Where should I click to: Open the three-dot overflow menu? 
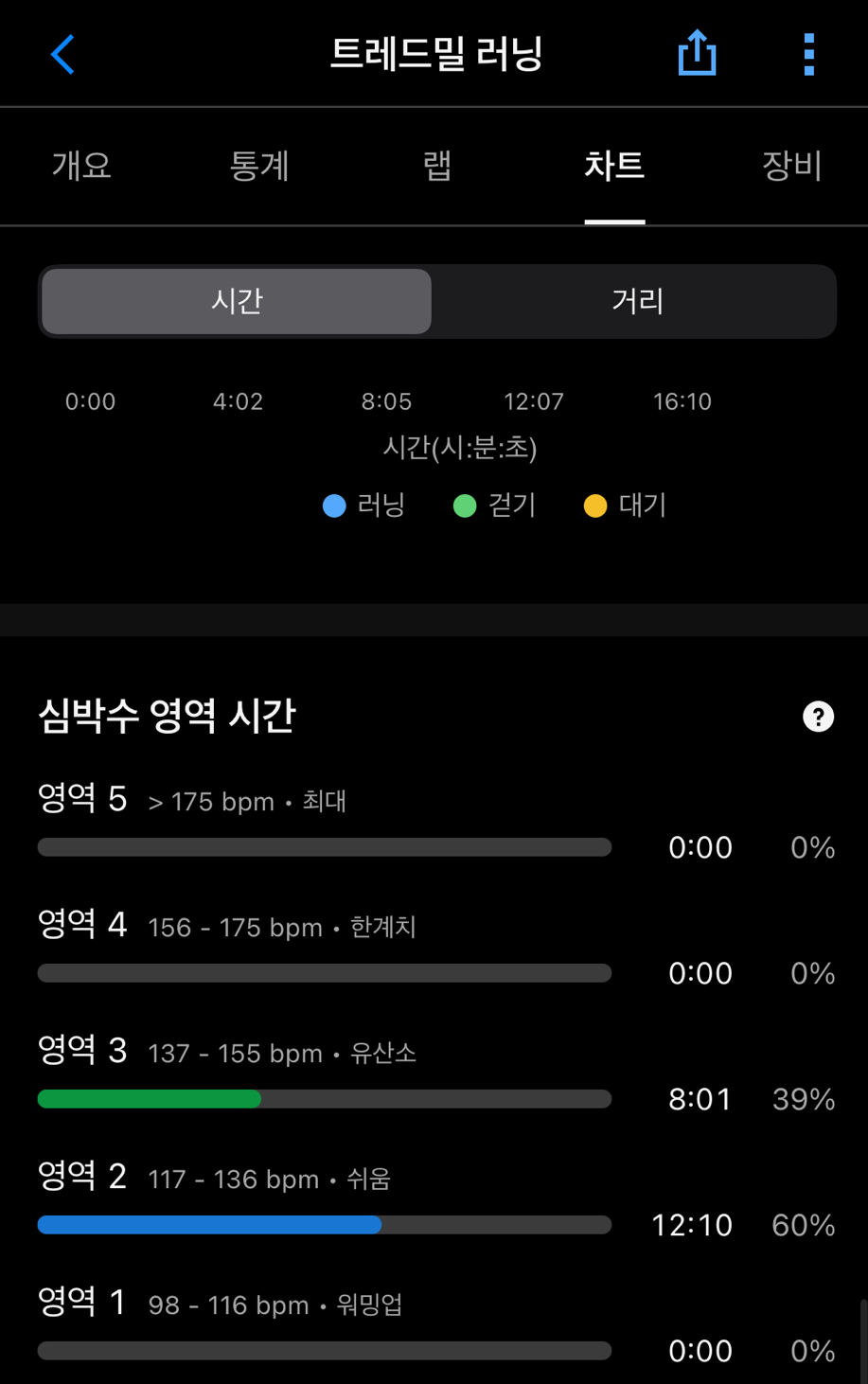808,54
